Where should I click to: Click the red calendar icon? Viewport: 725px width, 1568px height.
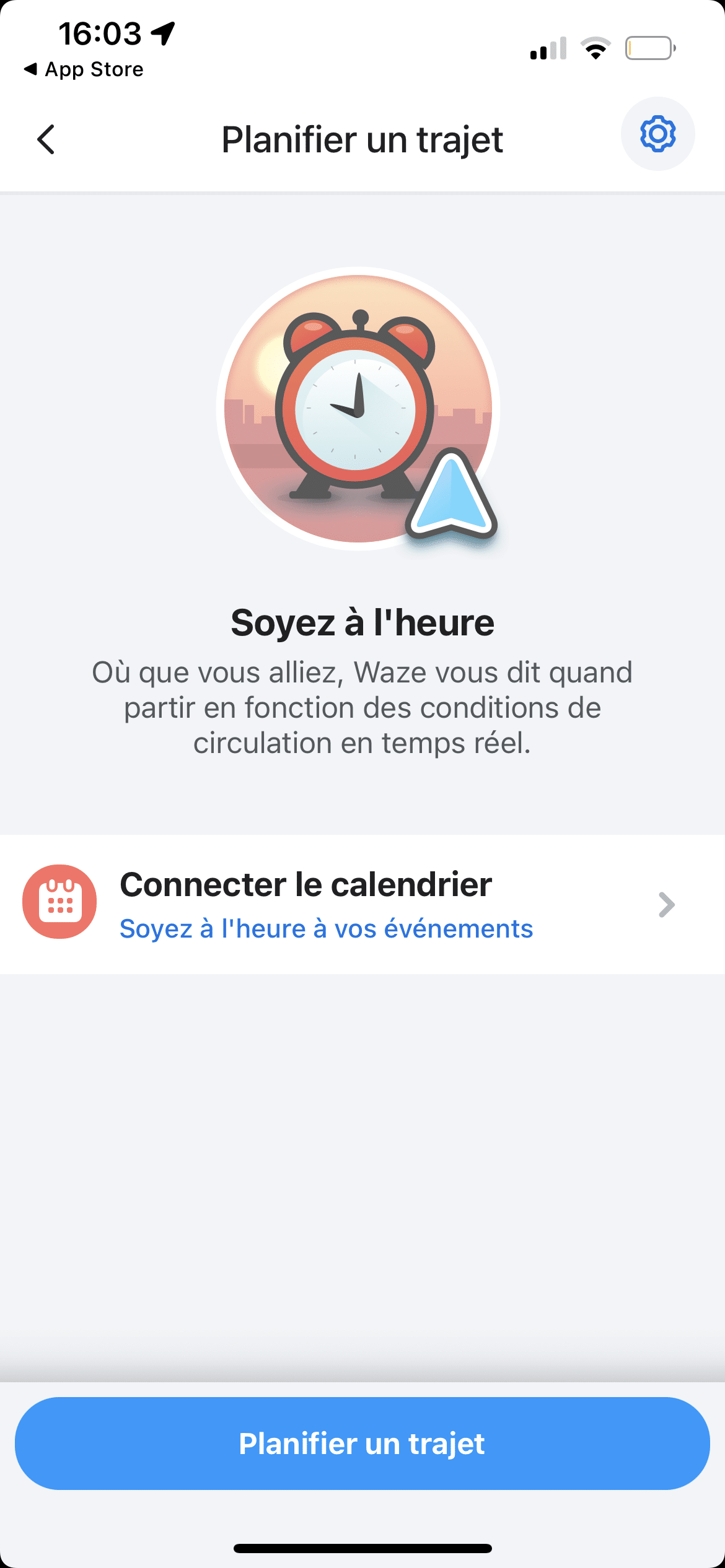click(x=59, y=902)
